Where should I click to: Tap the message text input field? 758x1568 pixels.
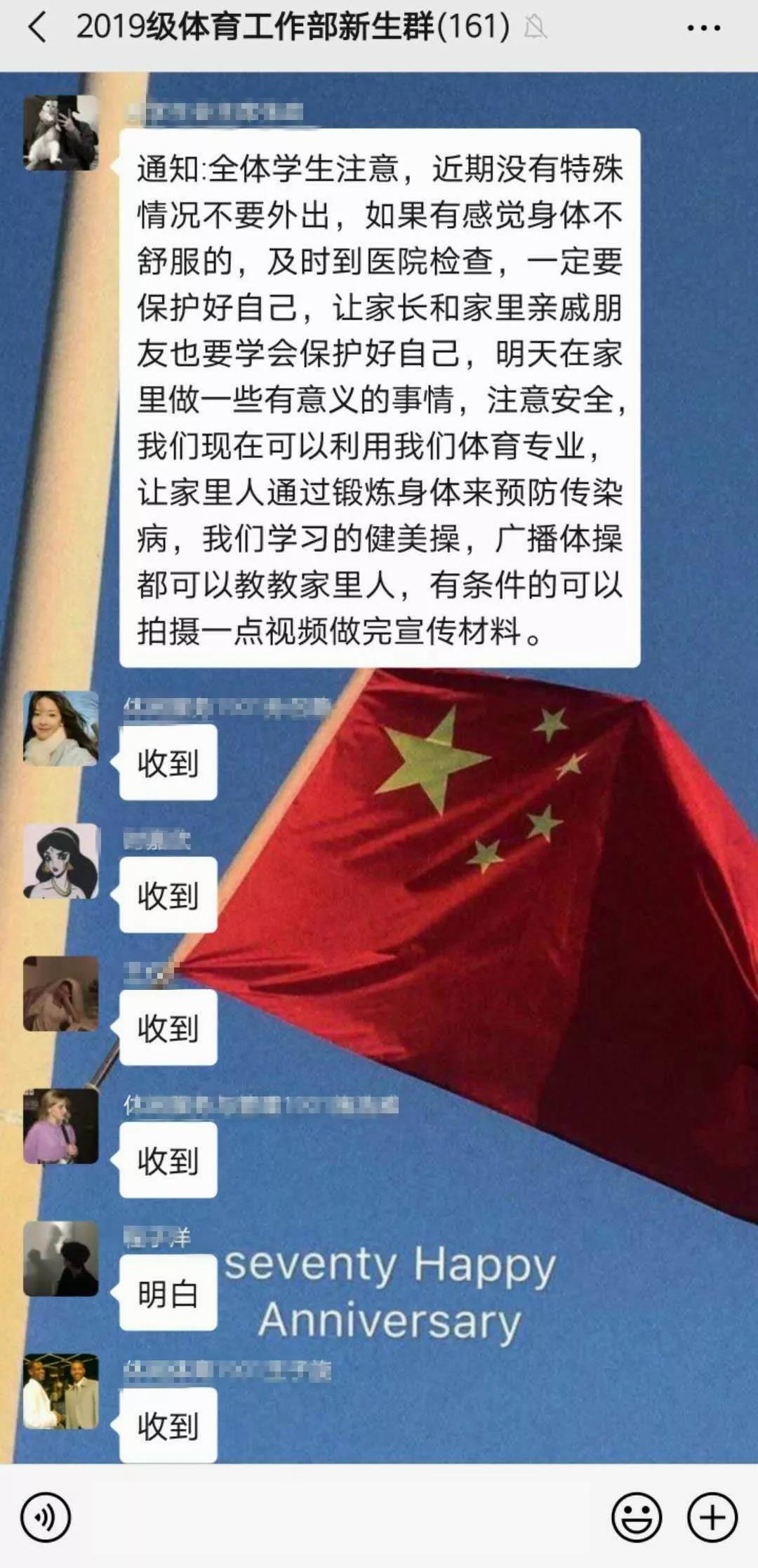pyautogui.click(x=337, y=1517)
